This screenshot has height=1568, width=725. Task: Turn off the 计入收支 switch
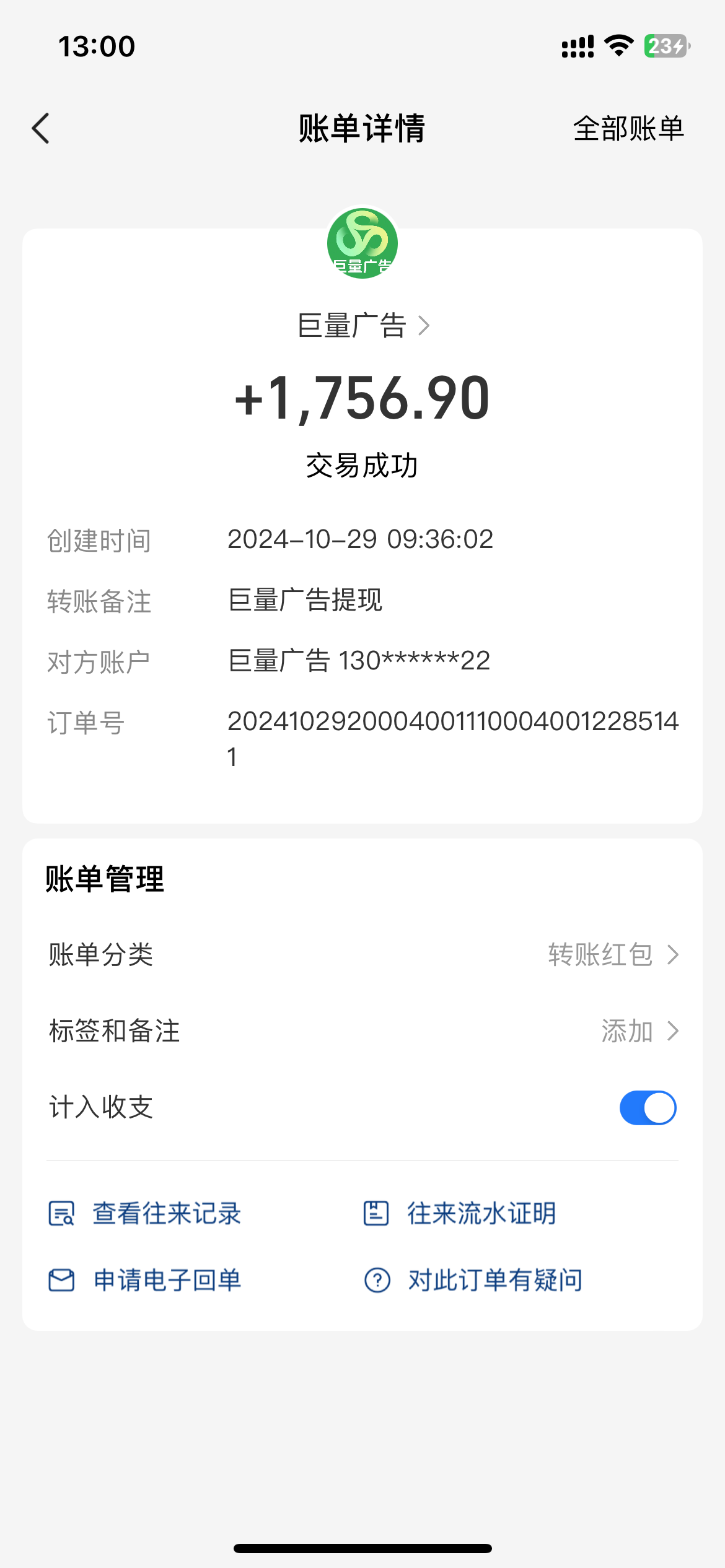pos(648,1107)
